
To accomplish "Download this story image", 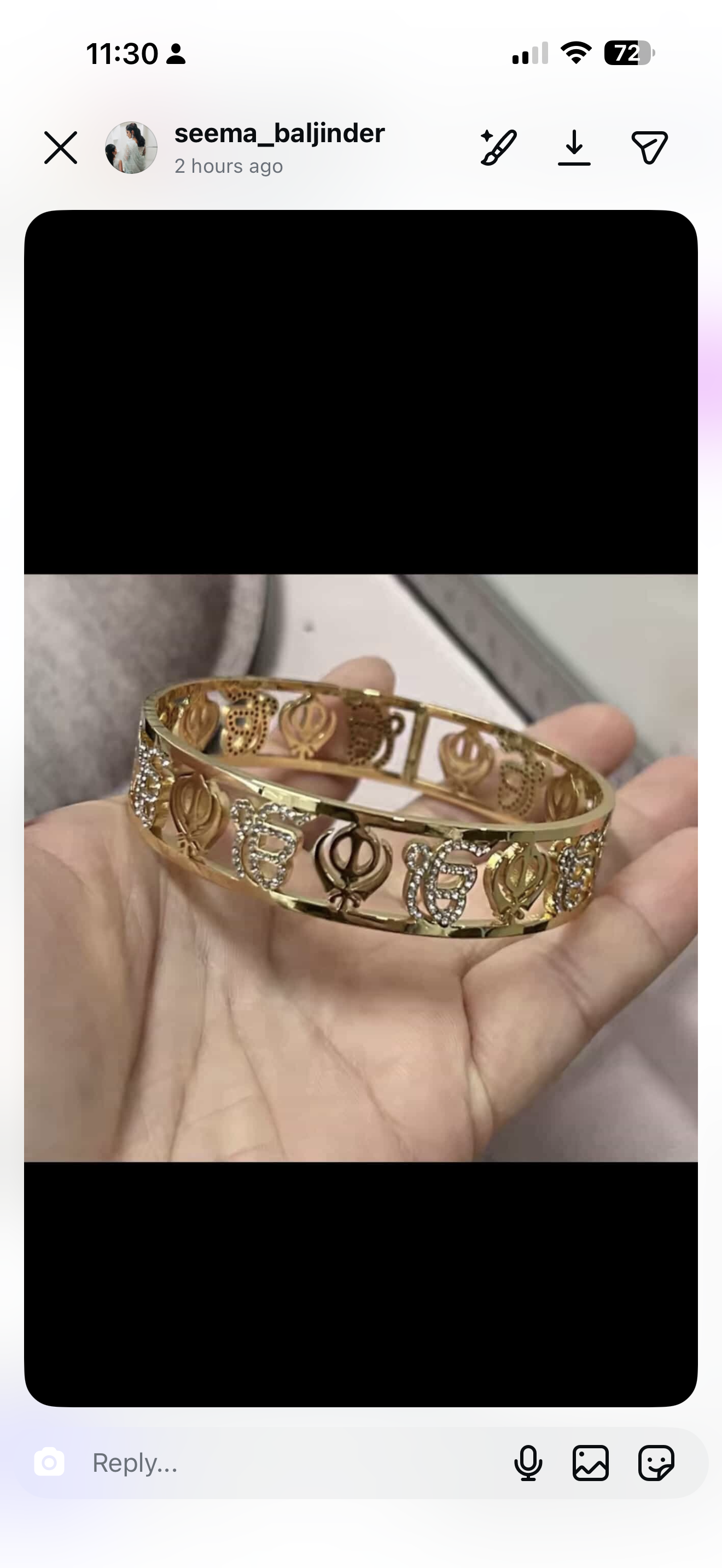I will (574, 147).
